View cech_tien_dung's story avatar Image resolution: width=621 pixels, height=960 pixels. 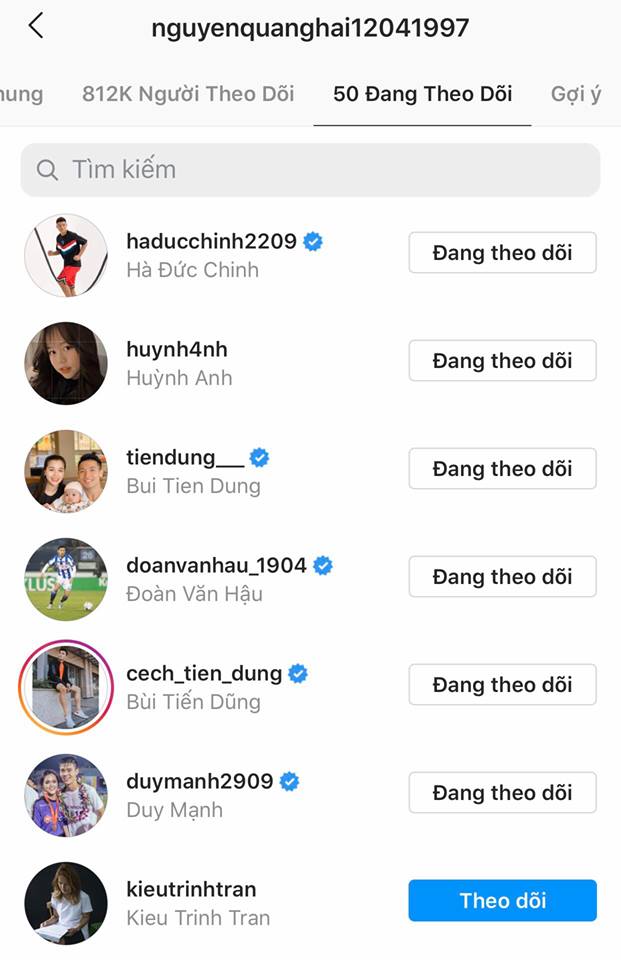coord(66,687)
